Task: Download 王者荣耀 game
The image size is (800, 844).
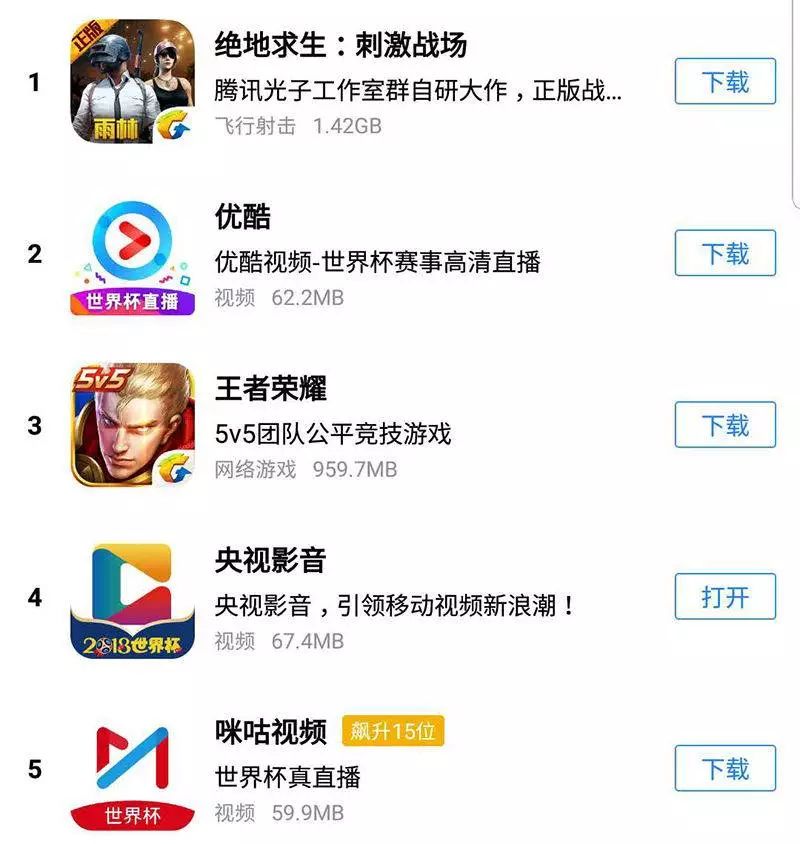Action: click(x=725, y=425)
